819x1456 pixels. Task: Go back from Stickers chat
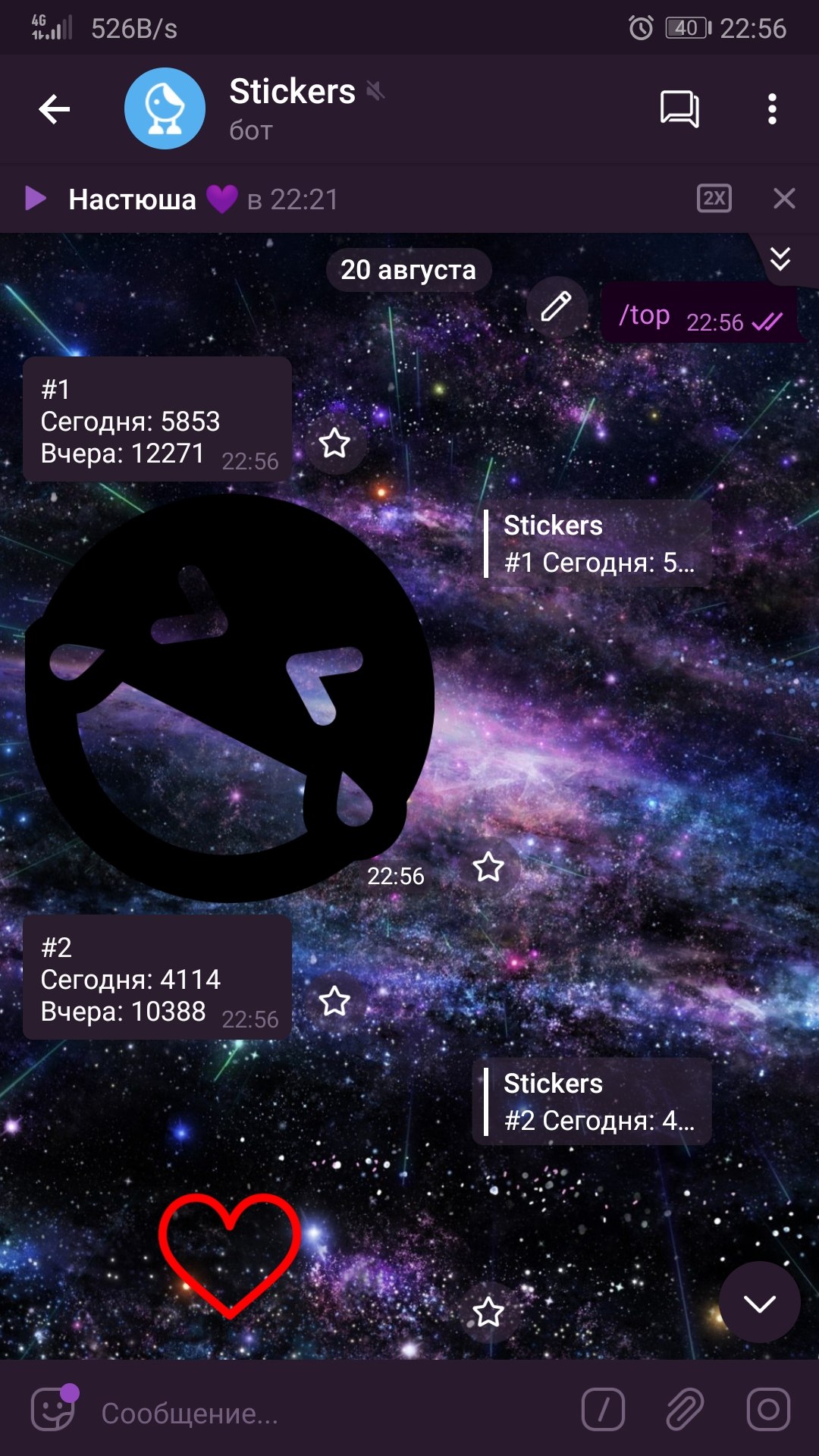click(55, 109)
